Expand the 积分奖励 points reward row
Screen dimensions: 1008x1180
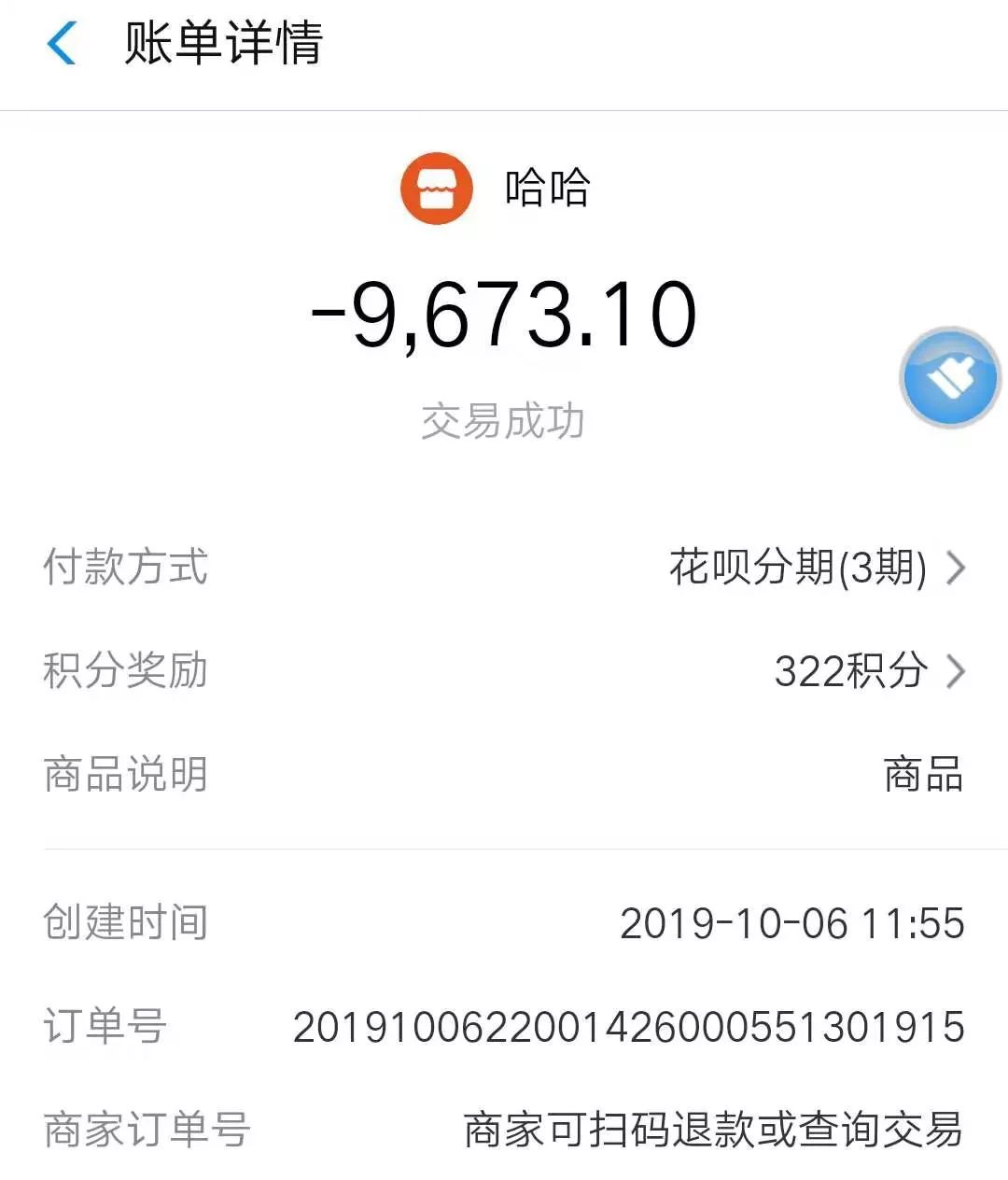[504, 671]
